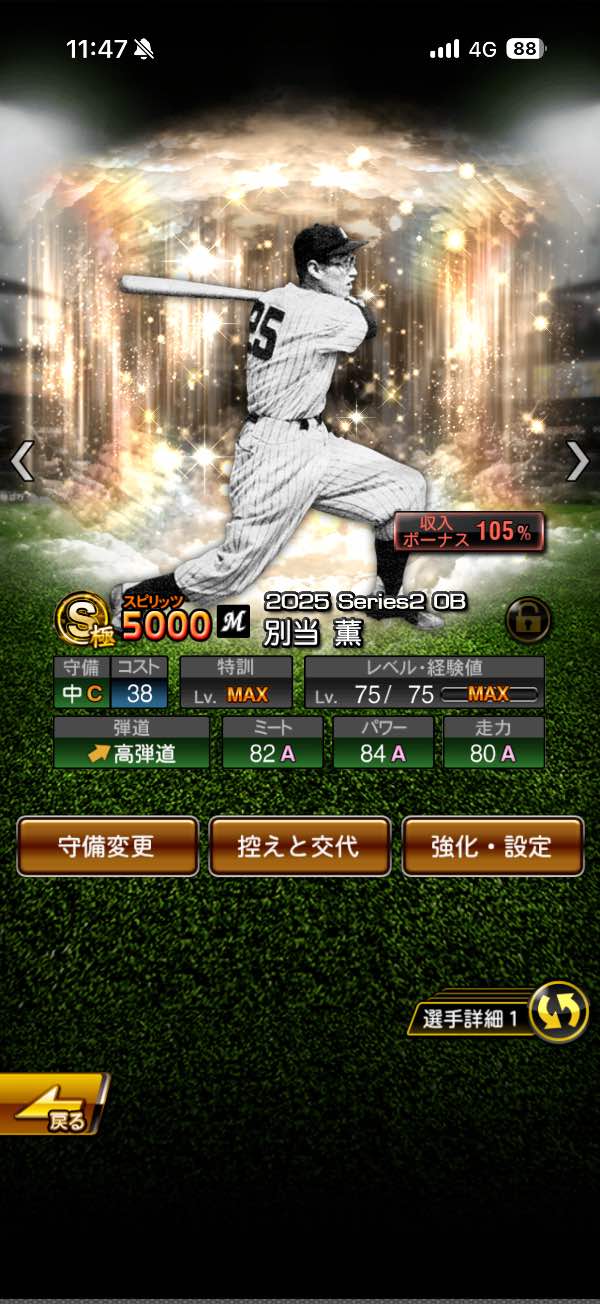This screenshot has width=600, height=1304.
Task: Open 強化・設定 menu
Action: tap(492, 846)
